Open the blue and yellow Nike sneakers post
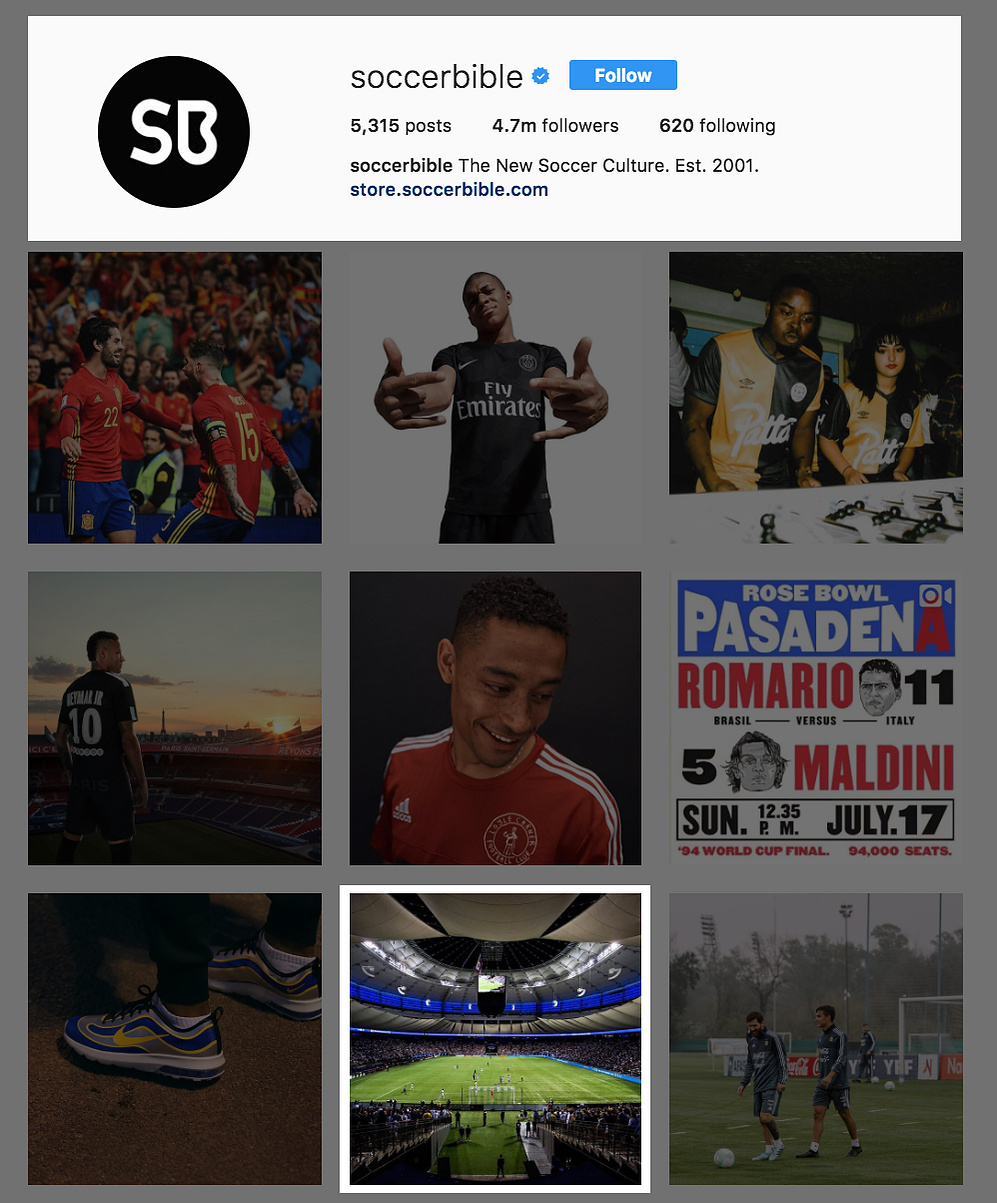The height and width of the screenshot is (1203, 997). coord(175,1038)
